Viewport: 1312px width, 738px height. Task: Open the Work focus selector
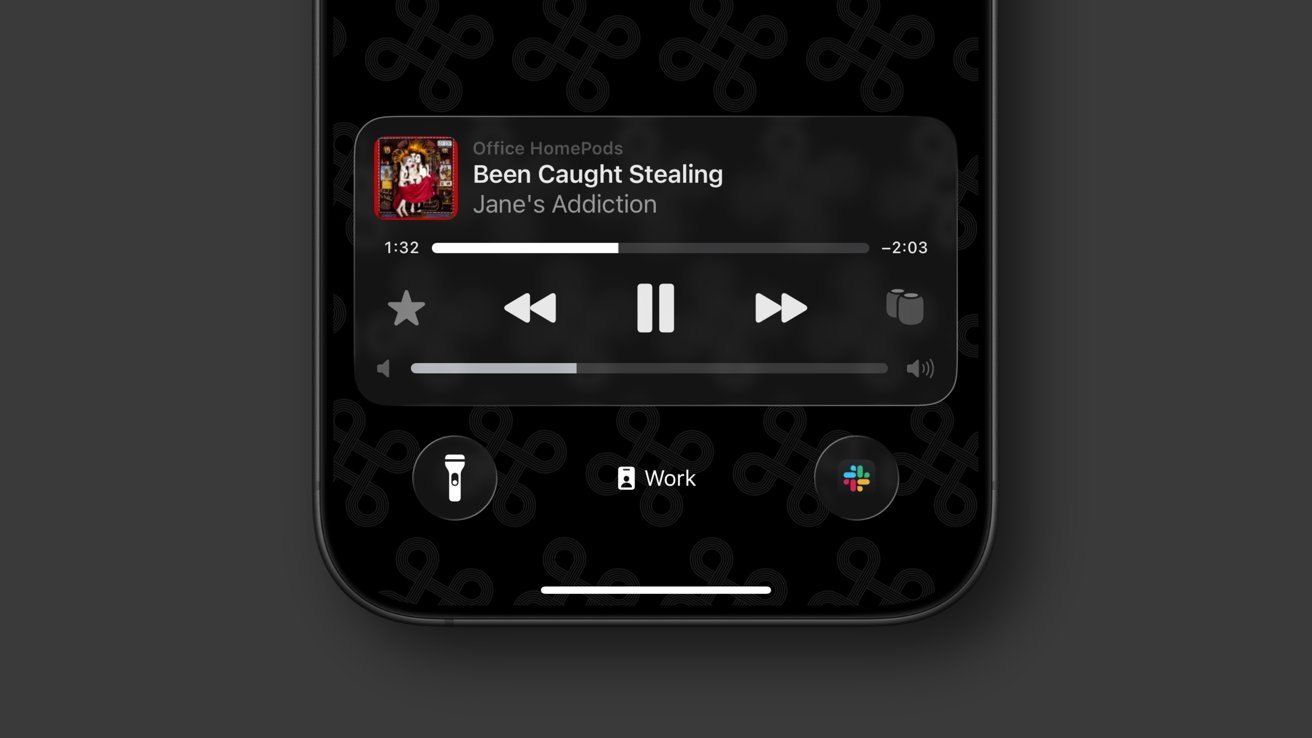click(x=656, y=478)
